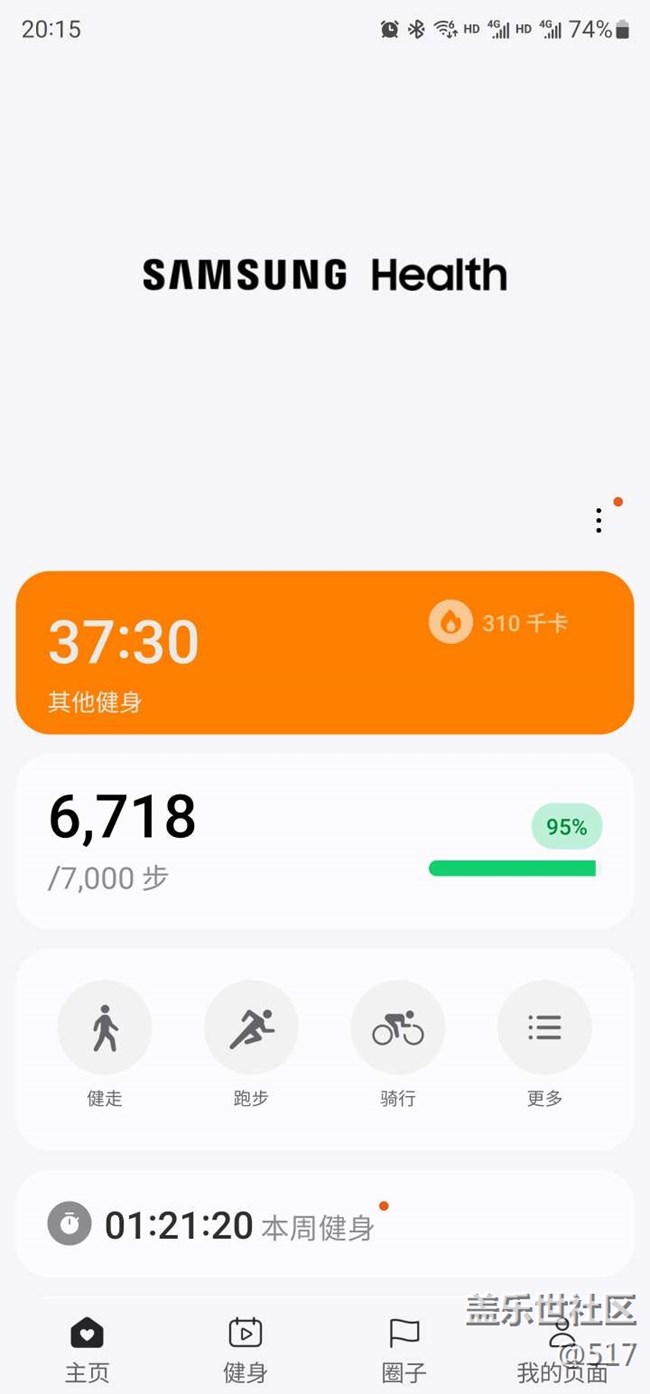
Task: Tap 更多 for more exercises
Action: [545, 1028]
